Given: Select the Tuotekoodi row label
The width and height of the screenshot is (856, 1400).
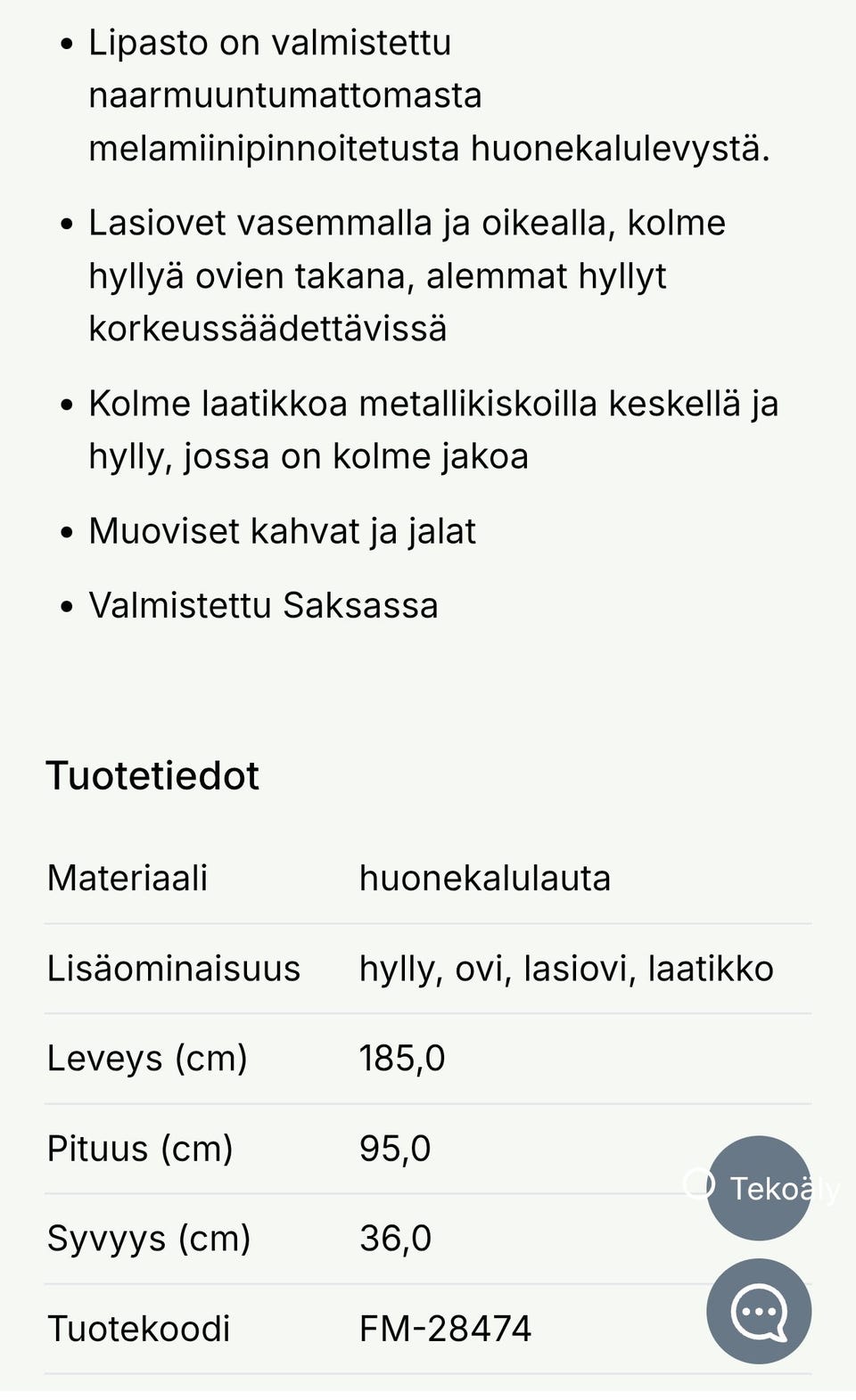Looking at the screenshot, I should pyautogui.click(x=139, y=1328).
